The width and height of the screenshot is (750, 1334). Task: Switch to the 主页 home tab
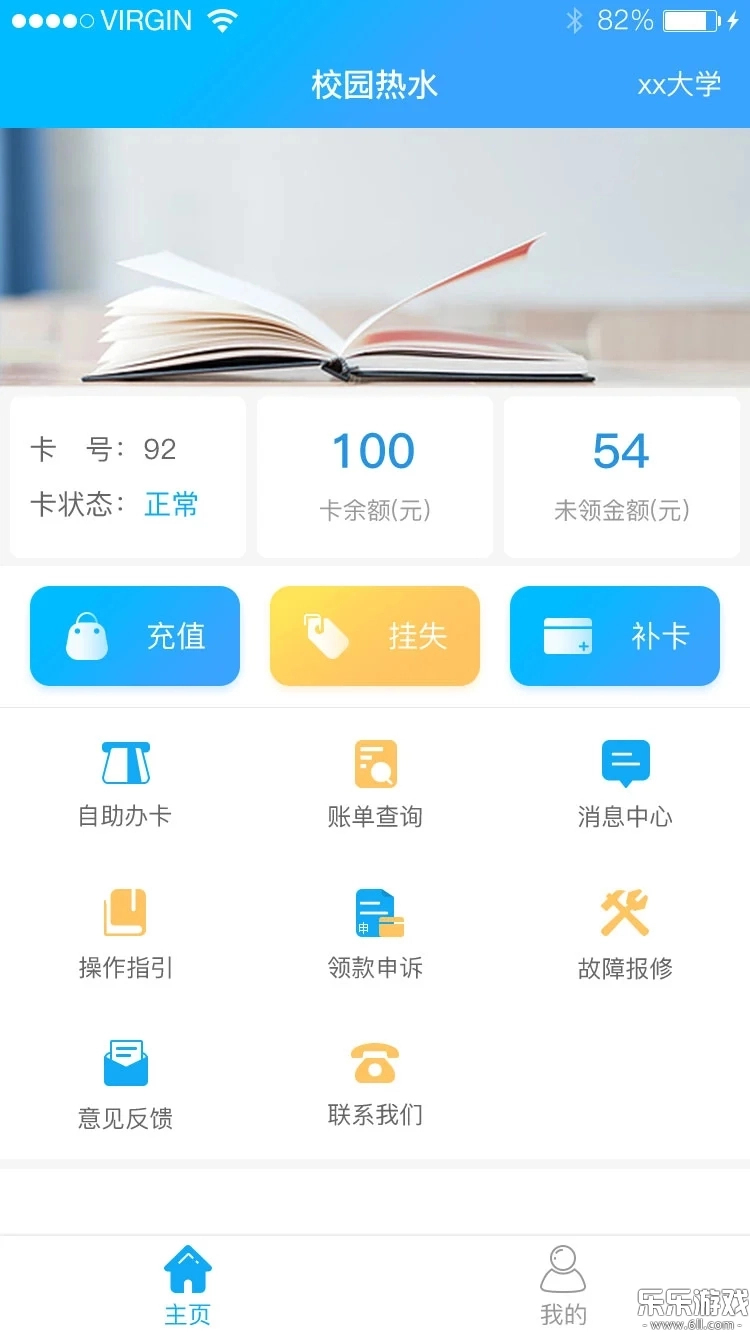(188, 1285)
